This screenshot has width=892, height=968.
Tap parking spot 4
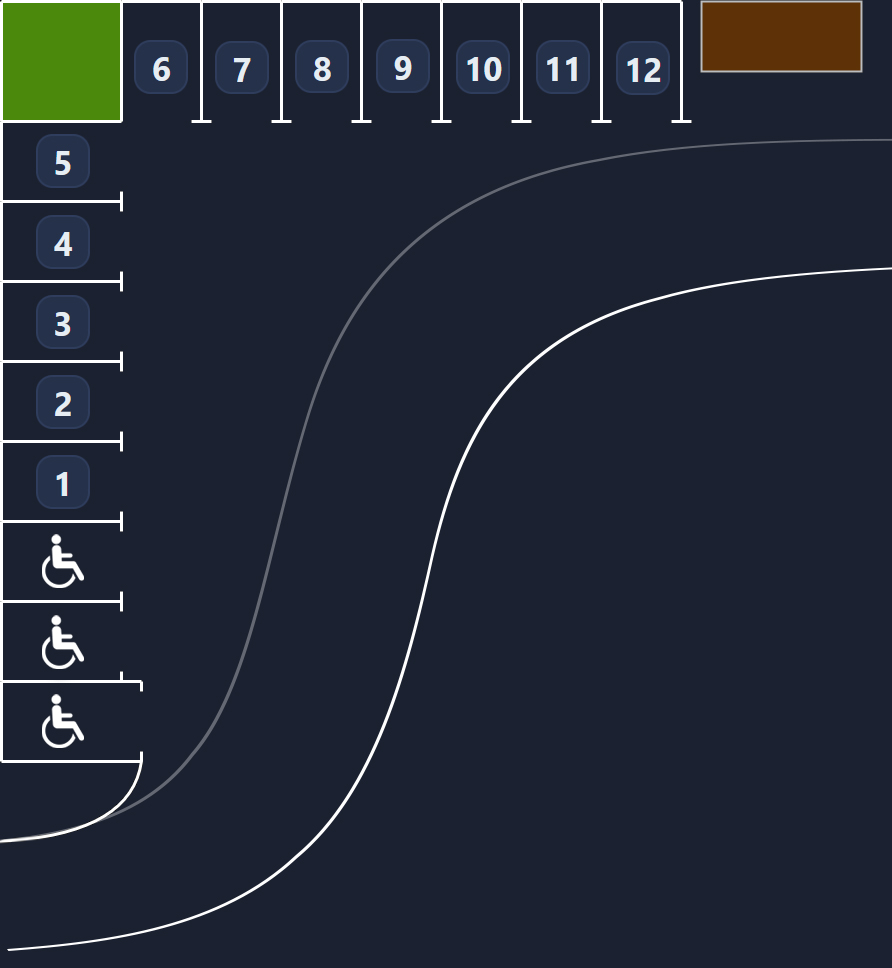(x=63, y=242)
